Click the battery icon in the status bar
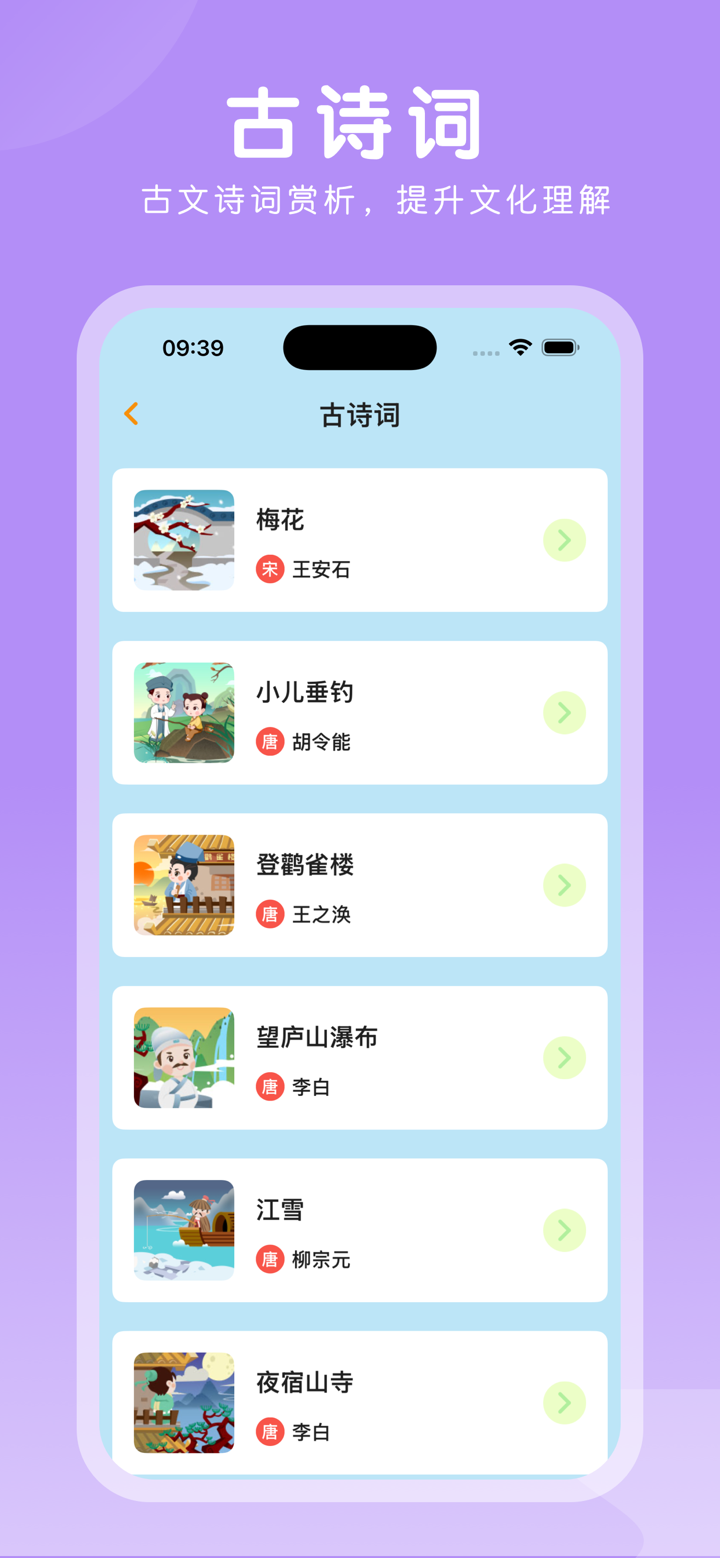 click(x=559, y=347)
